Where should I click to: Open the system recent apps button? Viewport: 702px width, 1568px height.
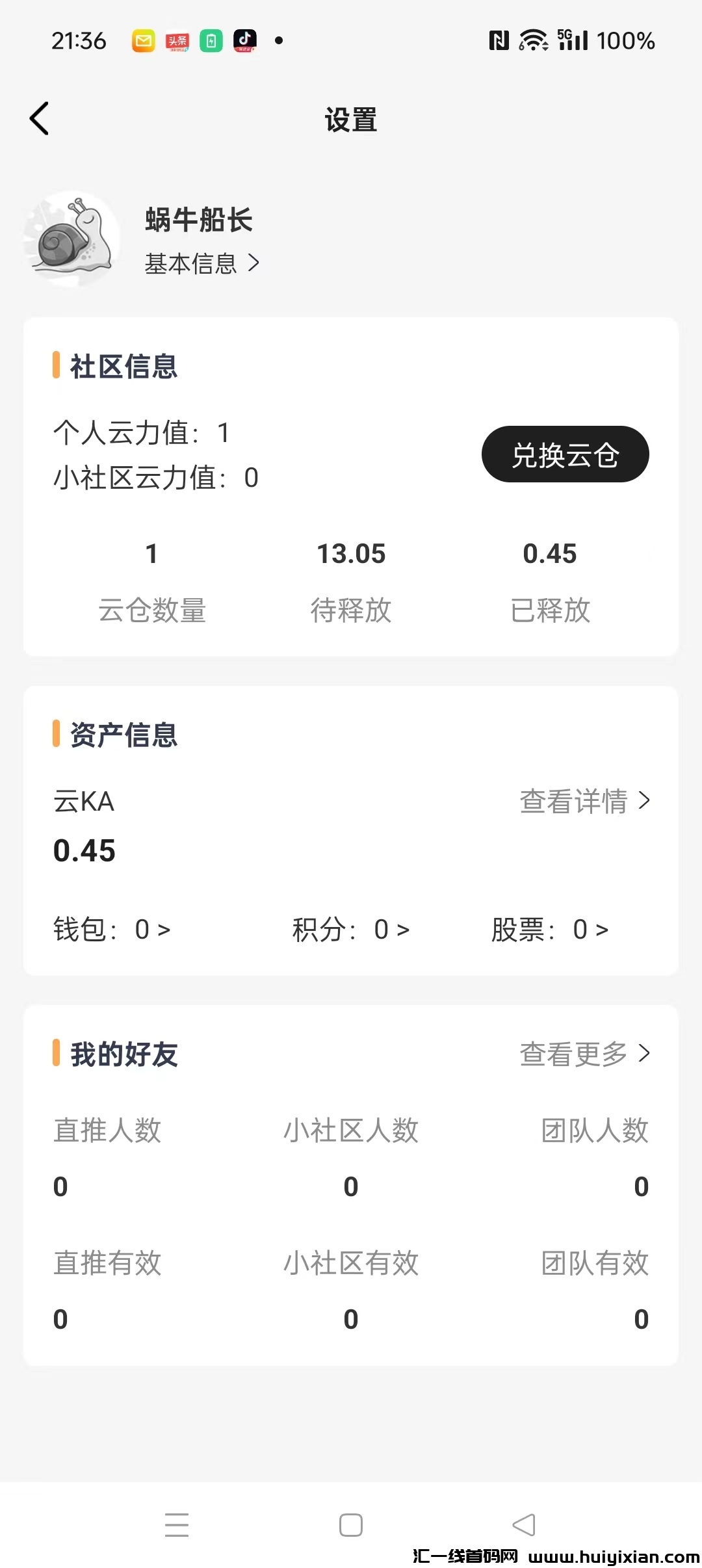[x=177, y=1525]
